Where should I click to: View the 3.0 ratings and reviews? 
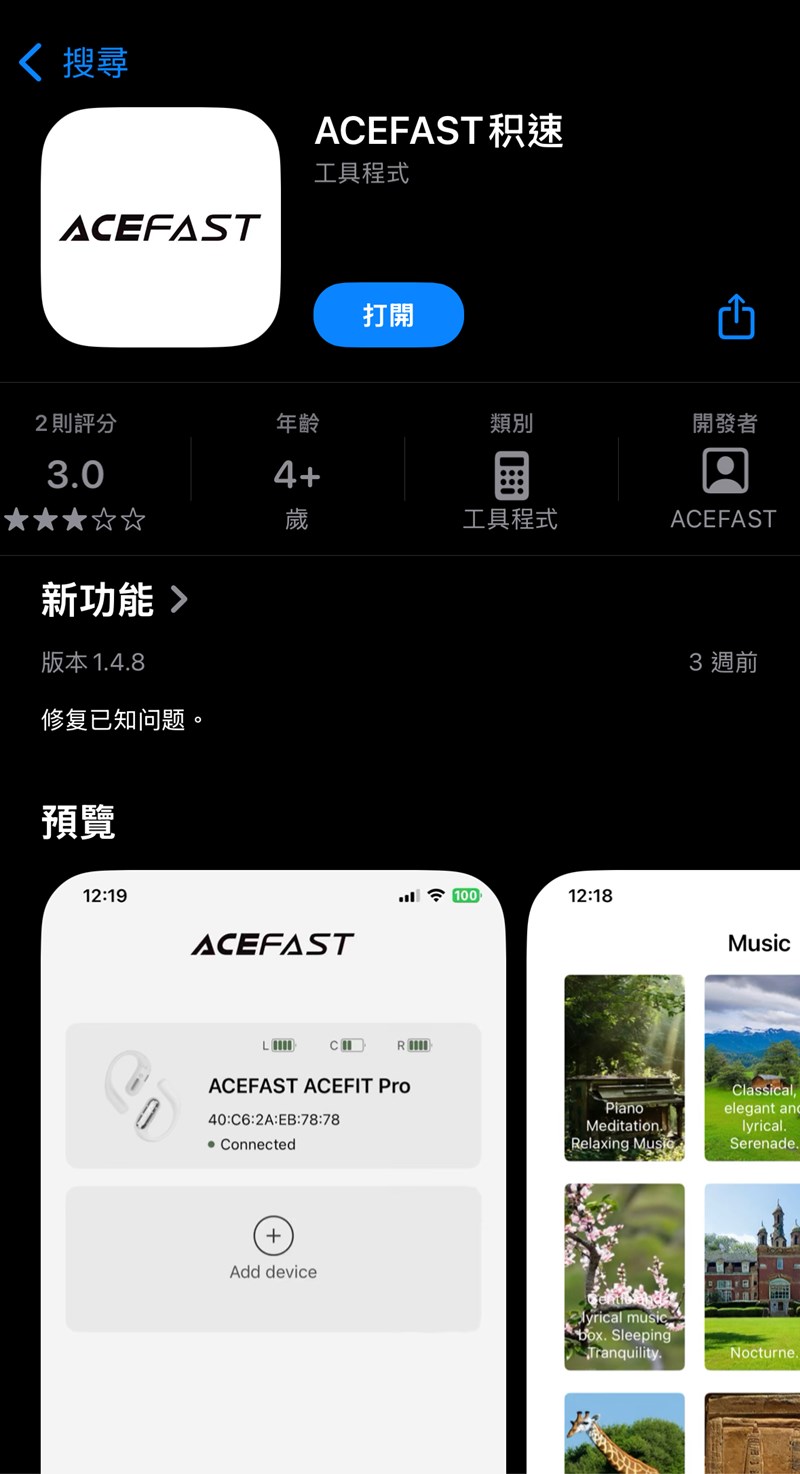tap(75, 475)
